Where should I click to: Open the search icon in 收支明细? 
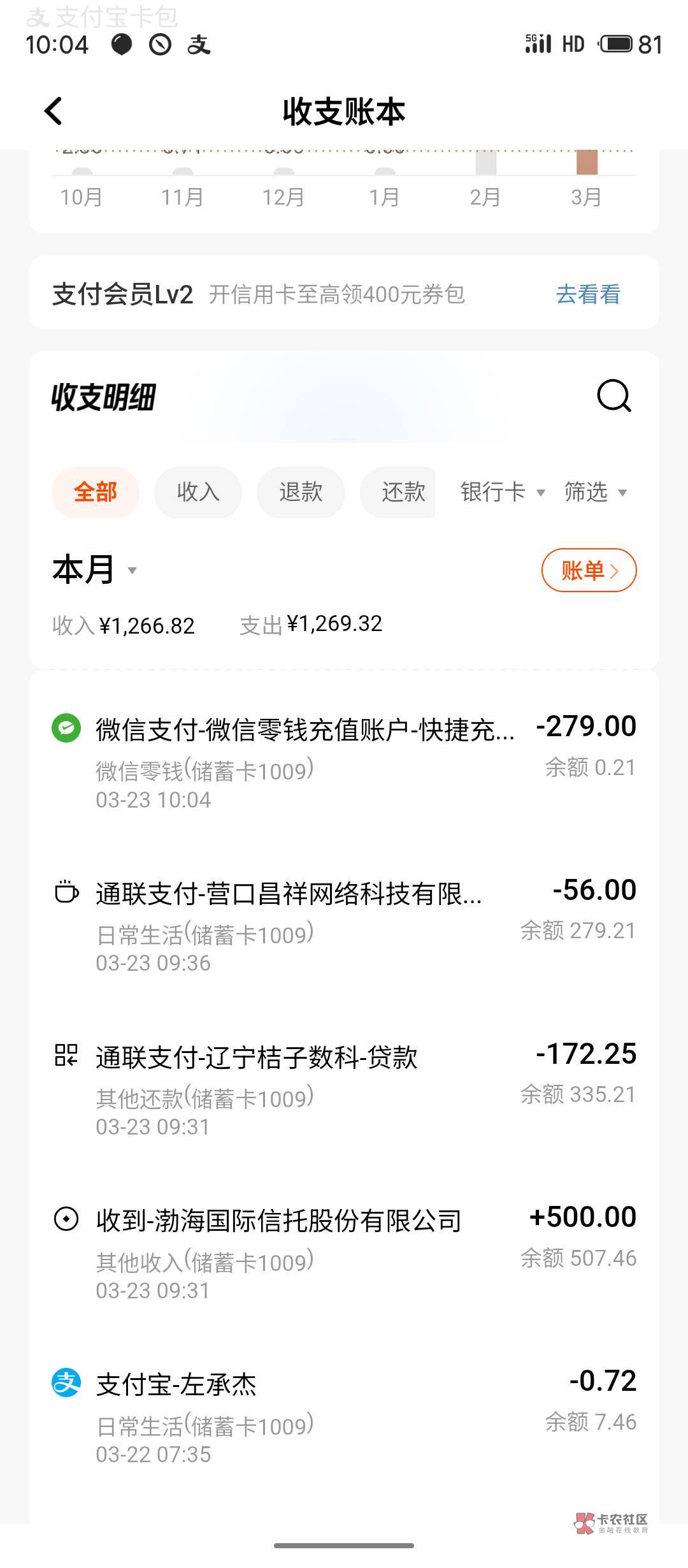pos(614,396)
